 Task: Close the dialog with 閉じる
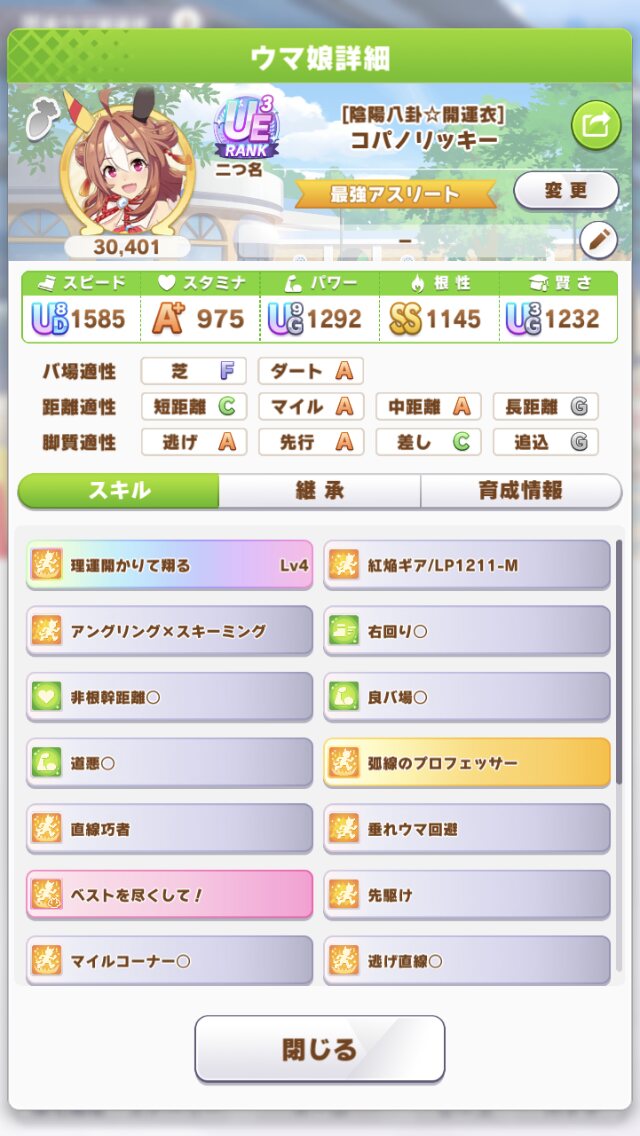tap(320, 1049)
